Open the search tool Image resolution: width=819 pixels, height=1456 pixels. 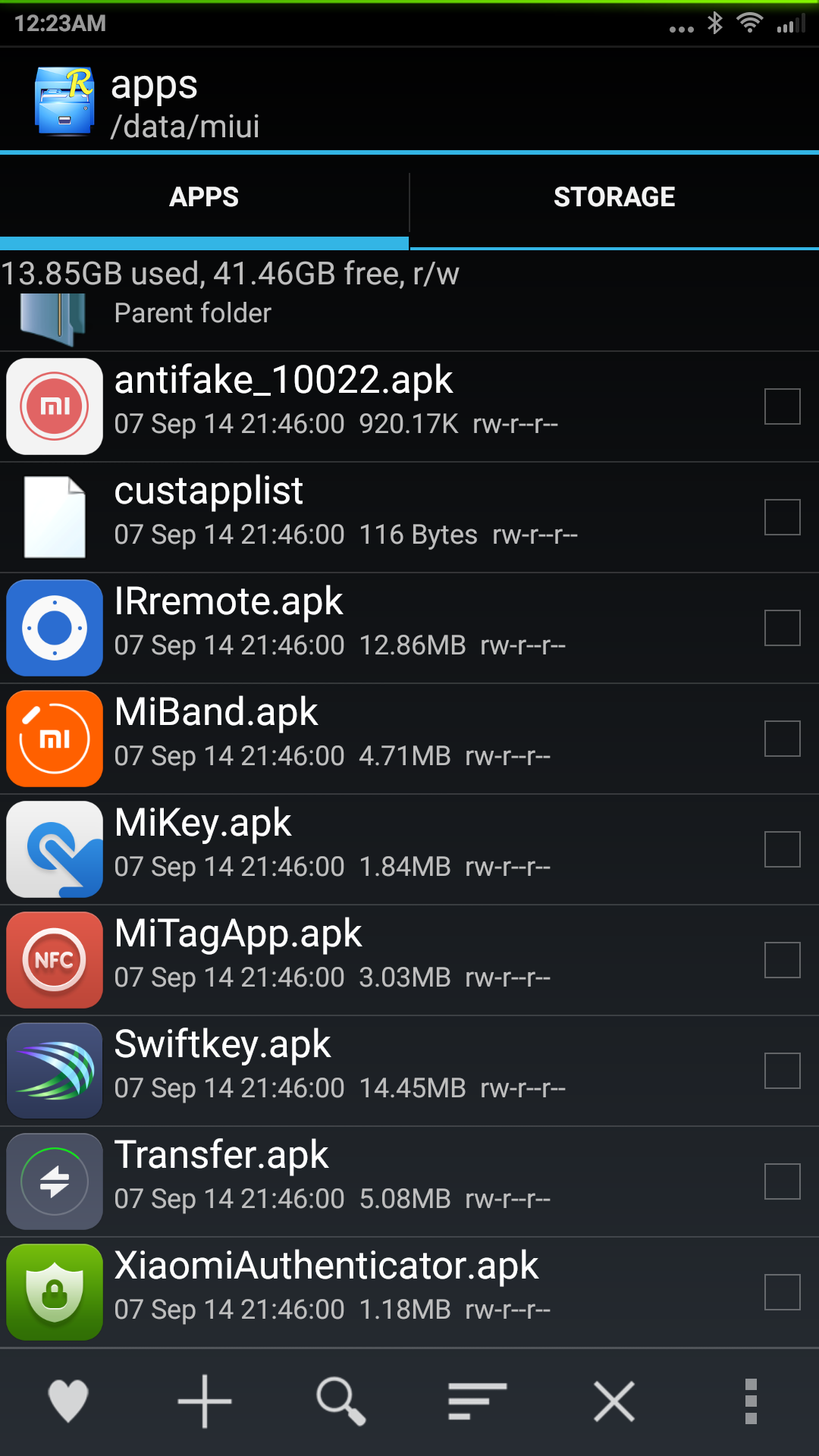pyautogui.click(x=341, y=1401)
